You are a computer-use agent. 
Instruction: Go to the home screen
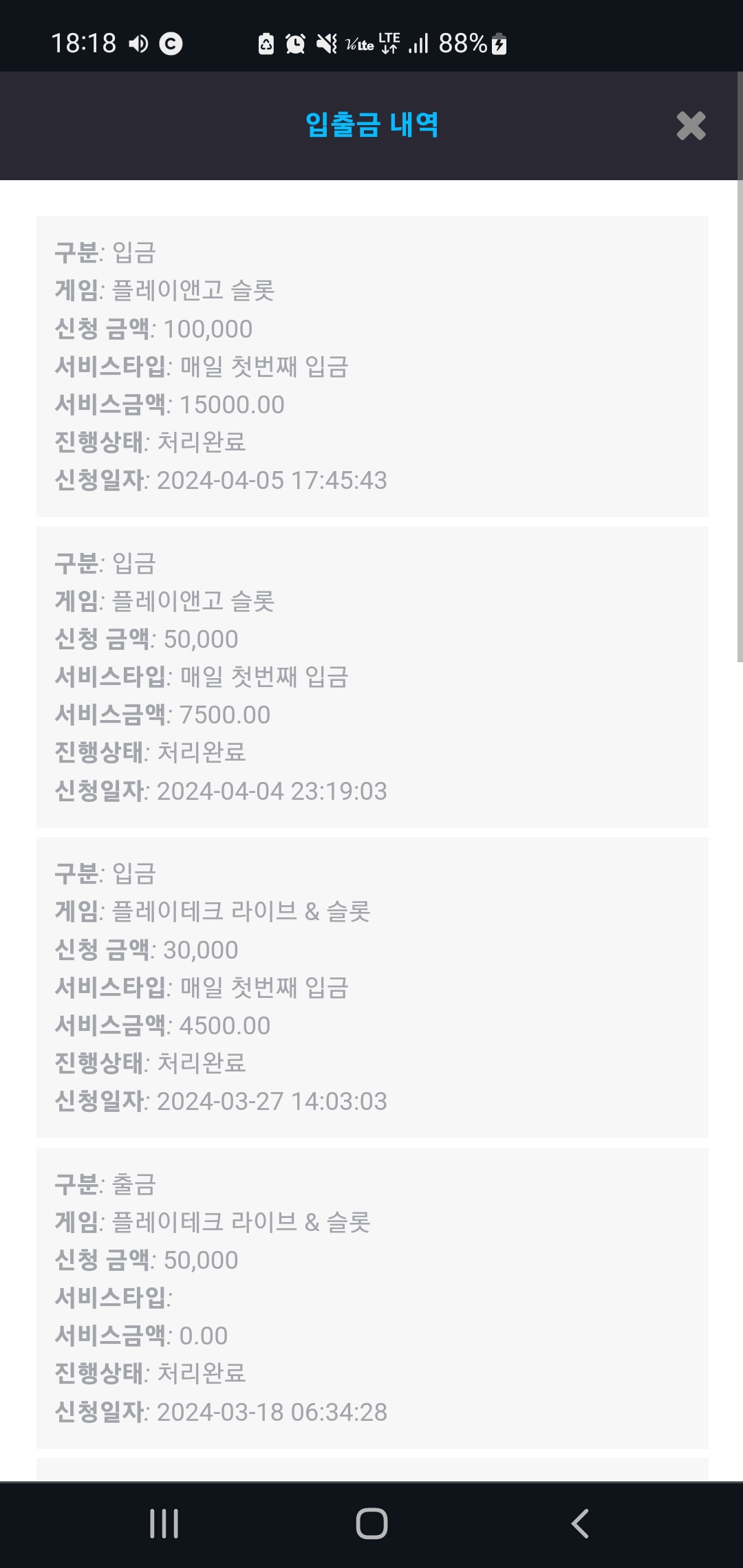point(371,1523)
